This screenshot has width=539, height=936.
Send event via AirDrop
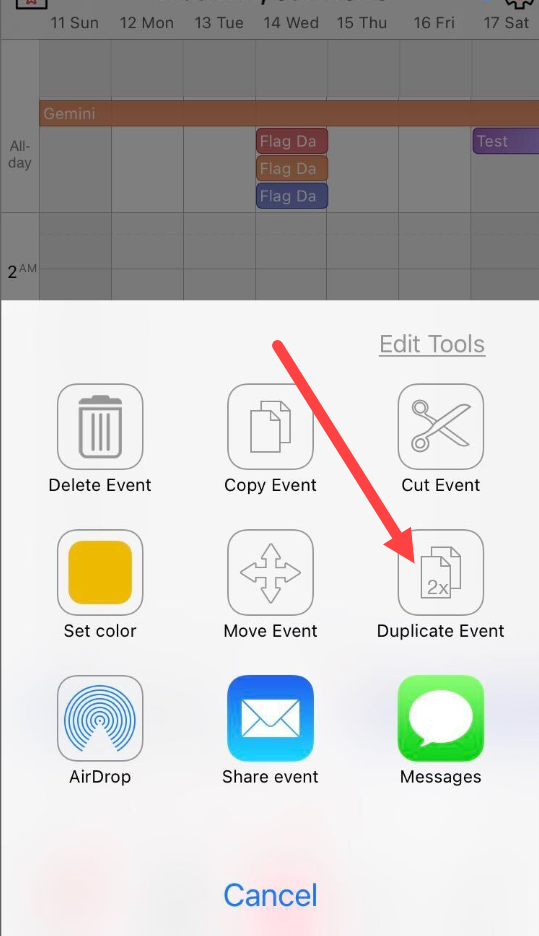tap(100, 718)
